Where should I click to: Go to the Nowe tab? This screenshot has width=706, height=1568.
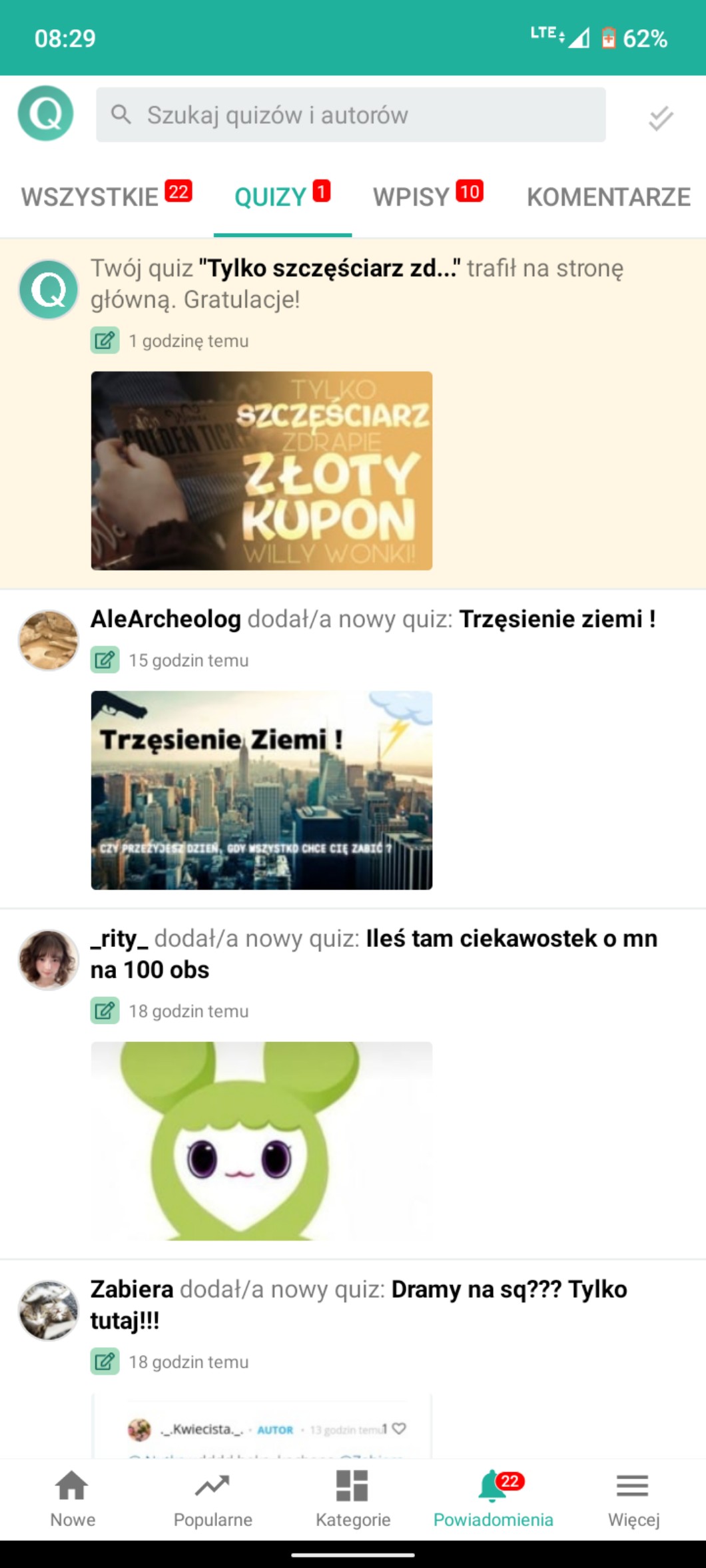[73, 1499]
